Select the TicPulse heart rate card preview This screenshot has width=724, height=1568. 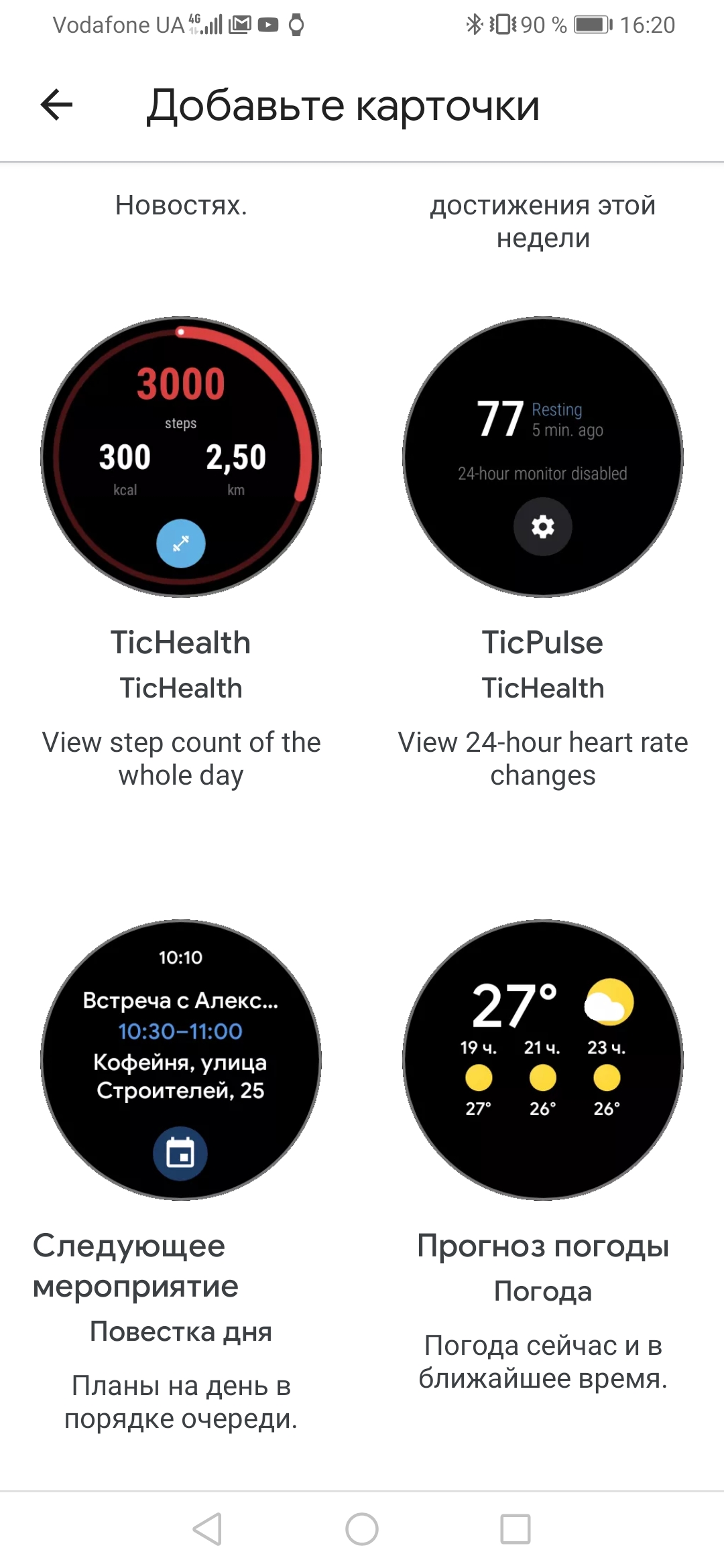coord(543,456)
